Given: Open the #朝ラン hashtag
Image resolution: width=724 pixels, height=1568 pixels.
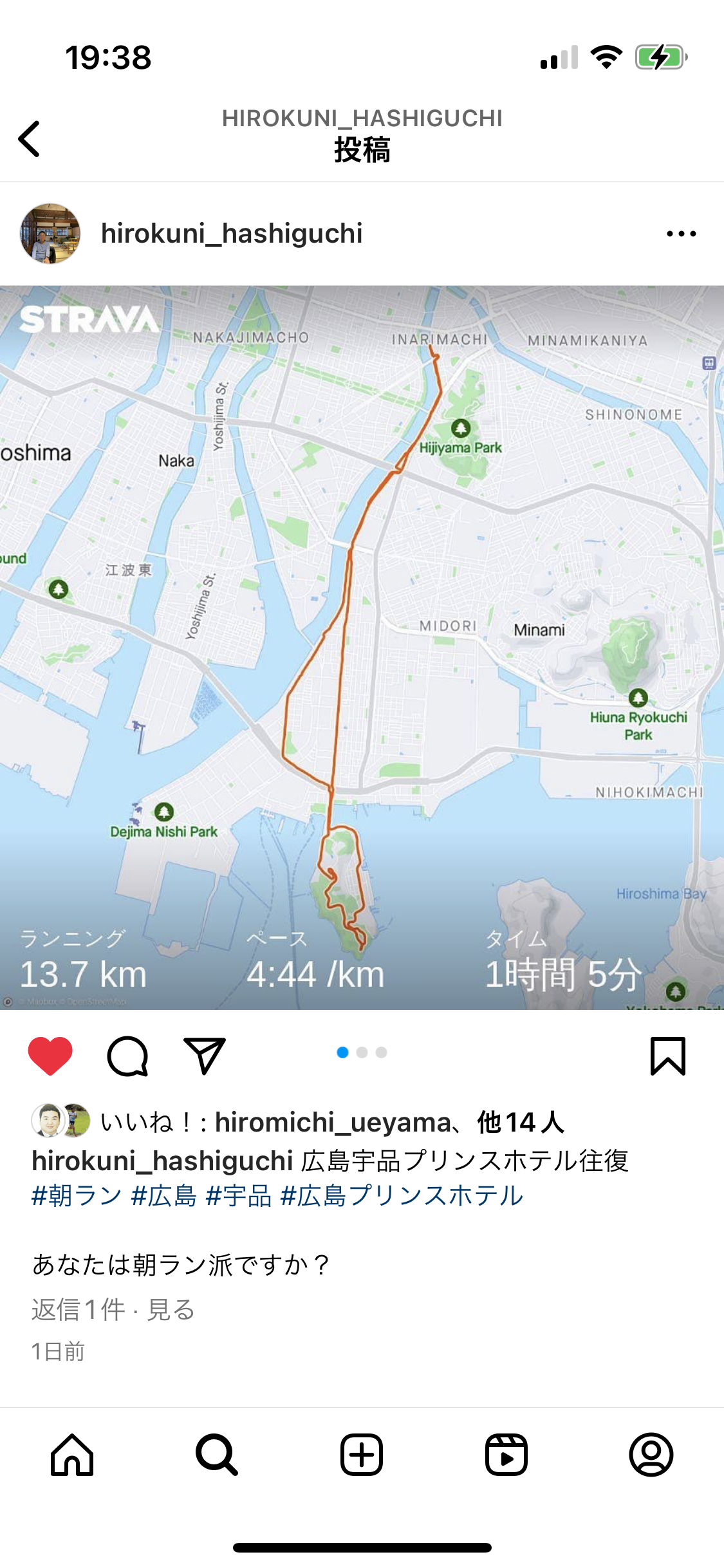Looking at the screenshot, I should [x=77, y=1196].
